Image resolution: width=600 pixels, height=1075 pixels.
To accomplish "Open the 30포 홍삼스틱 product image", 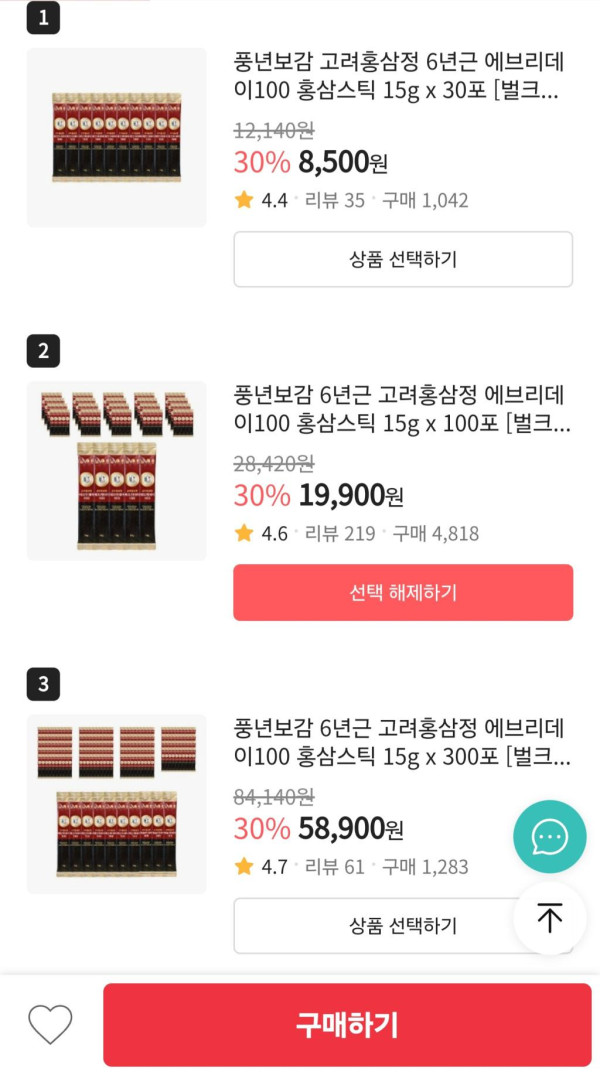I will coord(116,138).
